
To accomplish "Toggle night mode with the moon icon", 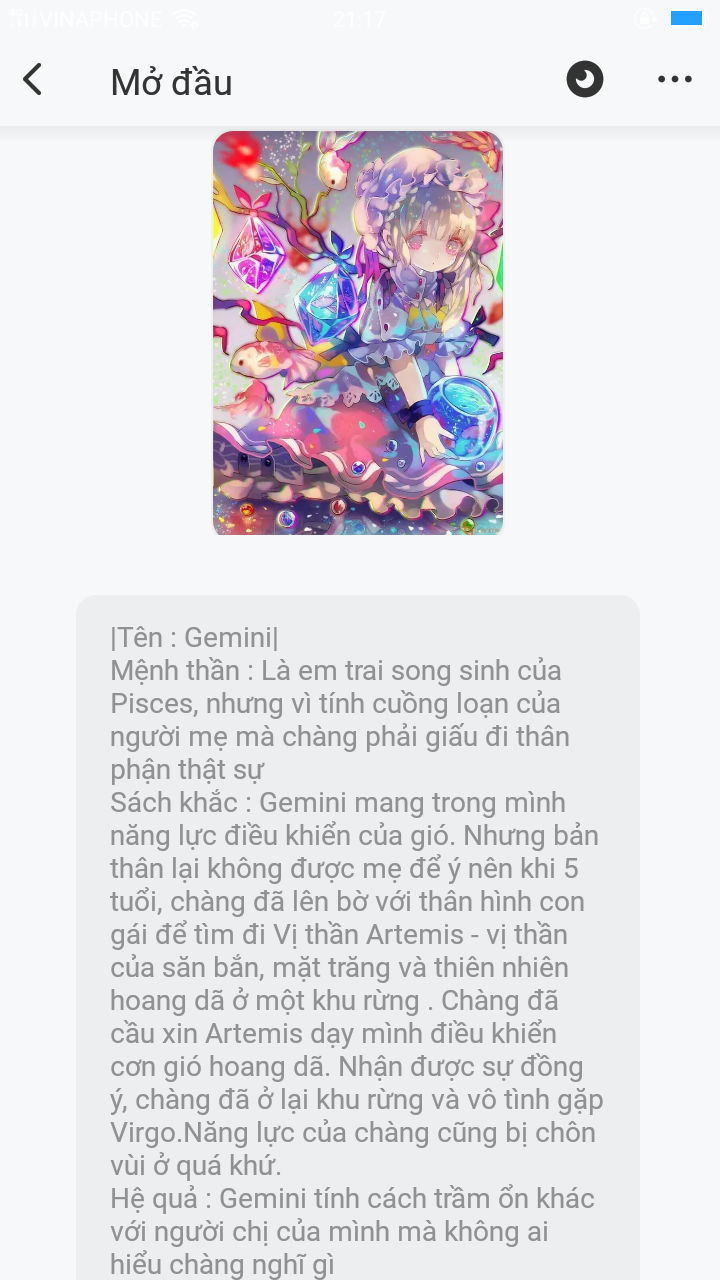I will [x=585, y=79].
